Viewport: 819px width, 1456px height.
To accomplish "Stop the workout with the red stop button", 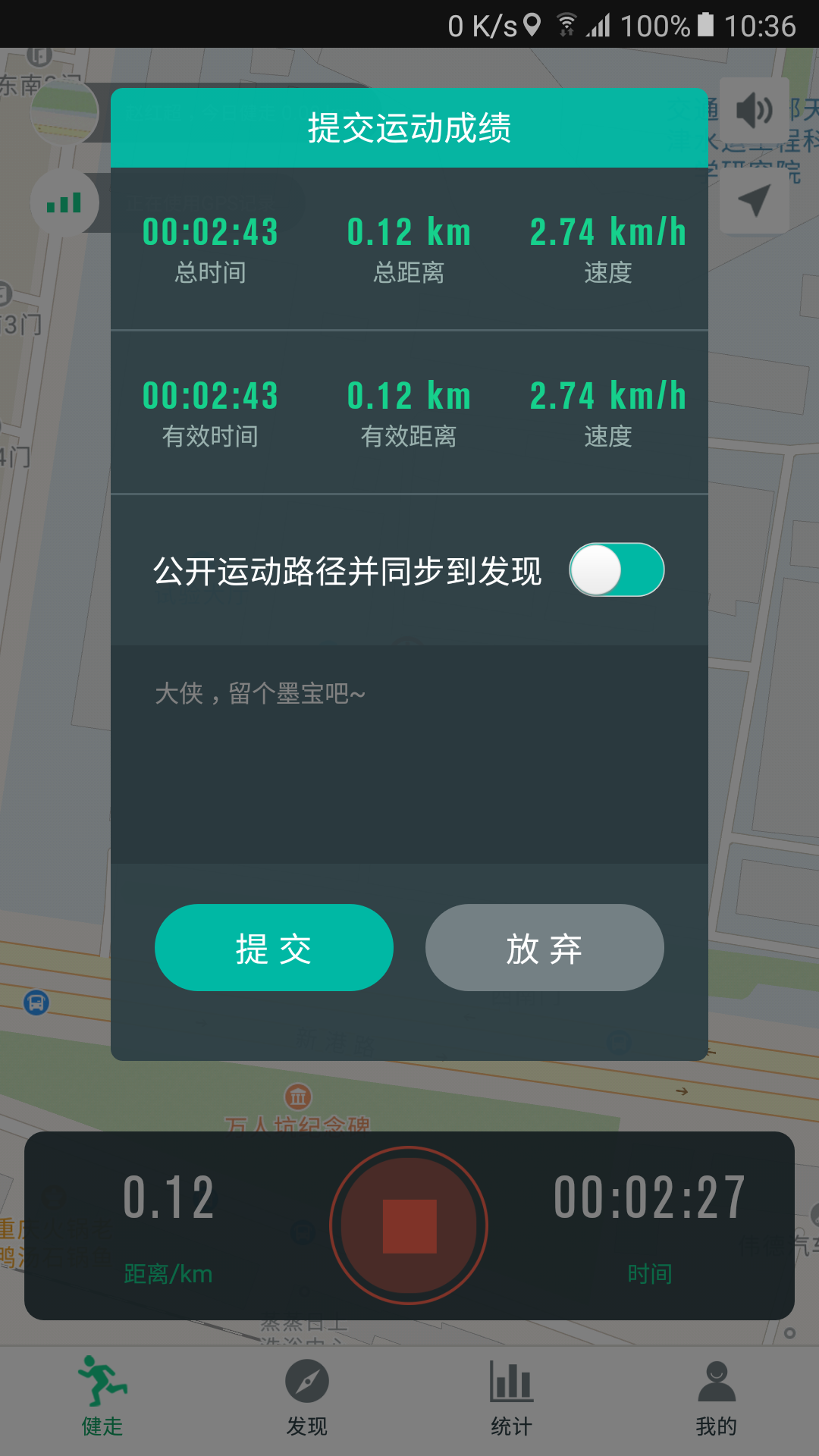I will coord(409,1225).
